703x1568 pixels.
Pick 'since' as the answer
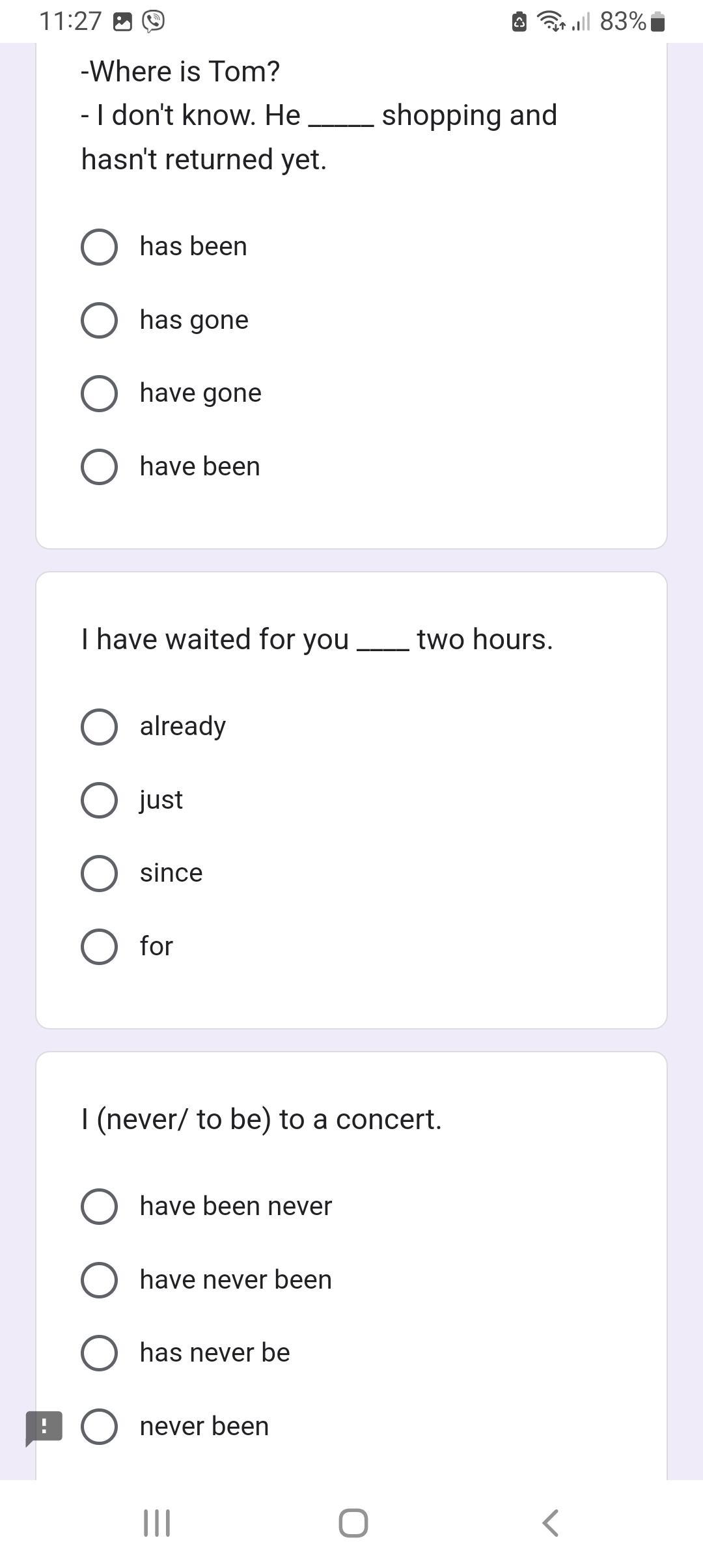(99, 873)
